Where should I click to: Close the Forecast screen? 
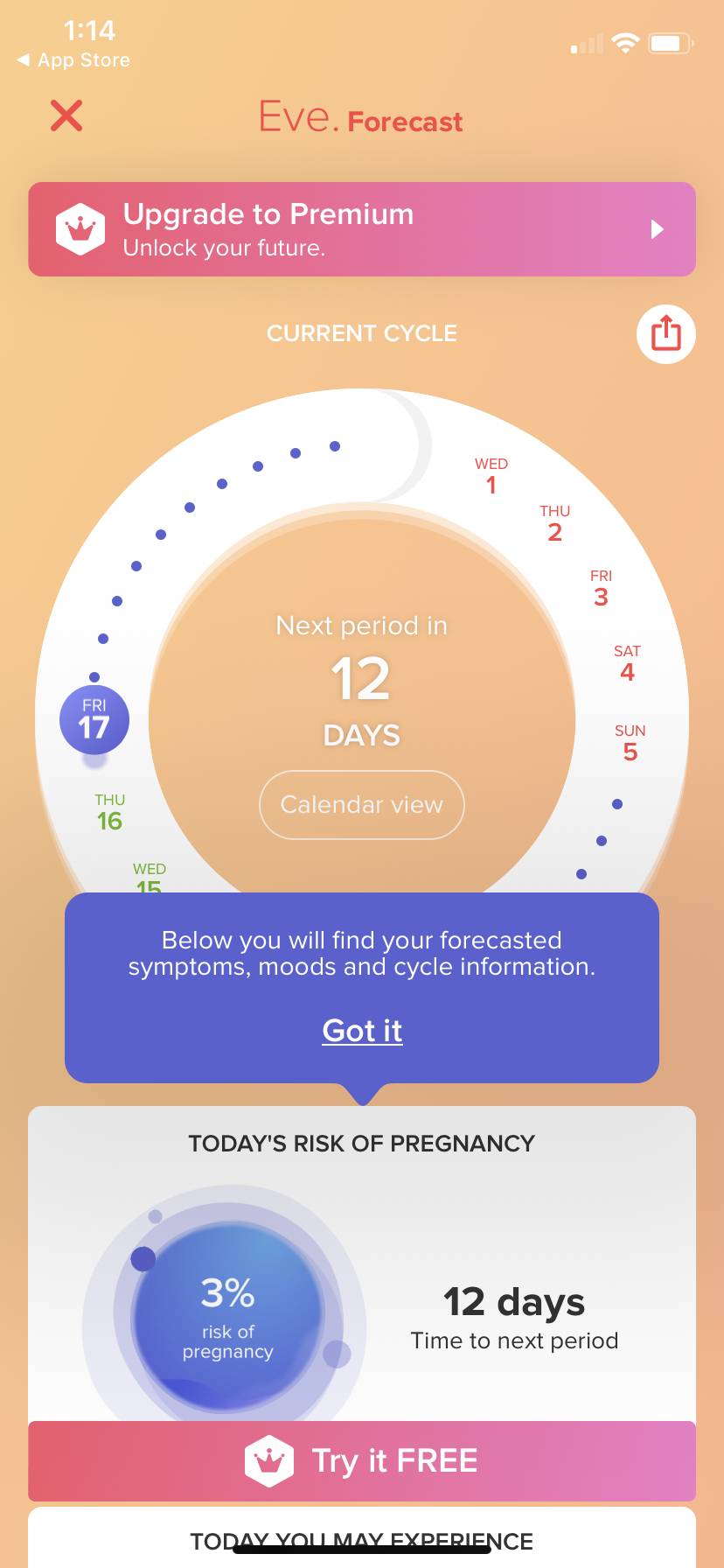point(66,115)
